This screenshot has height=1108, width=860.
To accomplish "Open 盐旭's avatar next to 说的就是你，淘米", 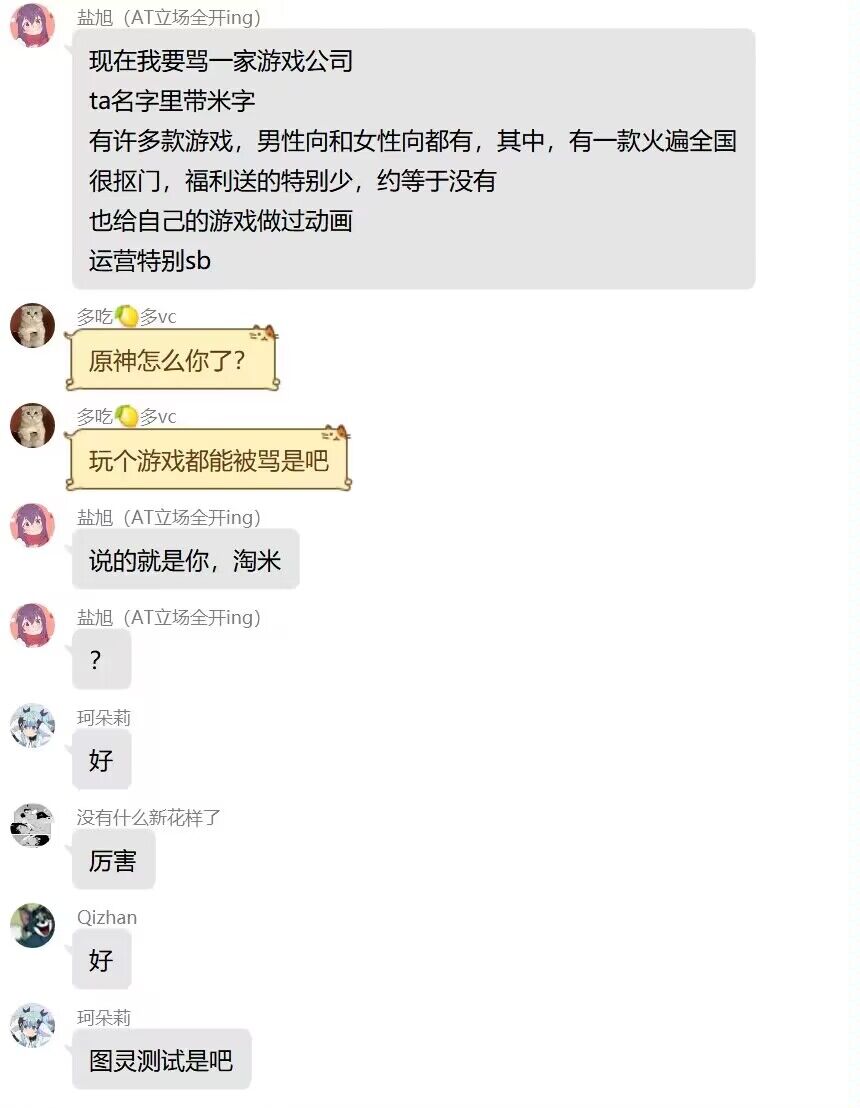I will (x=32, y=525).
